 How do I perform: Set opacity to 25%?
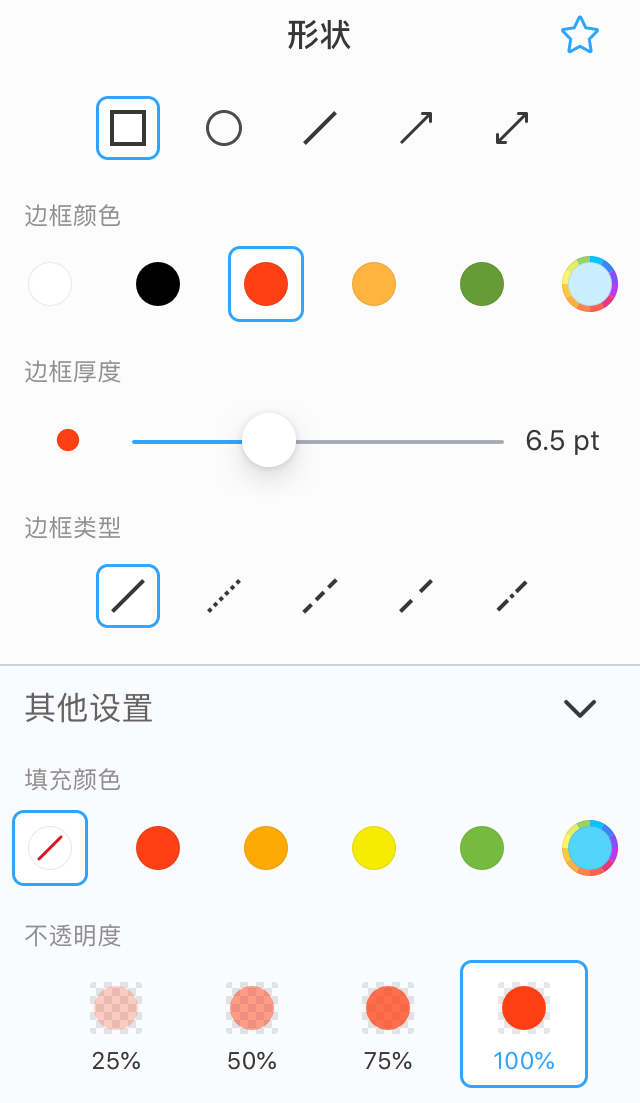tap(116, 1026)
